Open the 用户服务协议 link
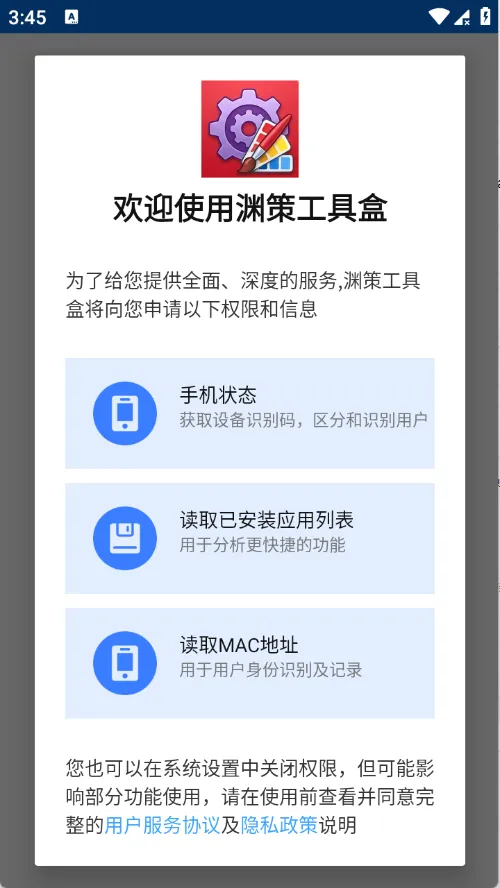500x888 pixels. [x=162, y=826]
